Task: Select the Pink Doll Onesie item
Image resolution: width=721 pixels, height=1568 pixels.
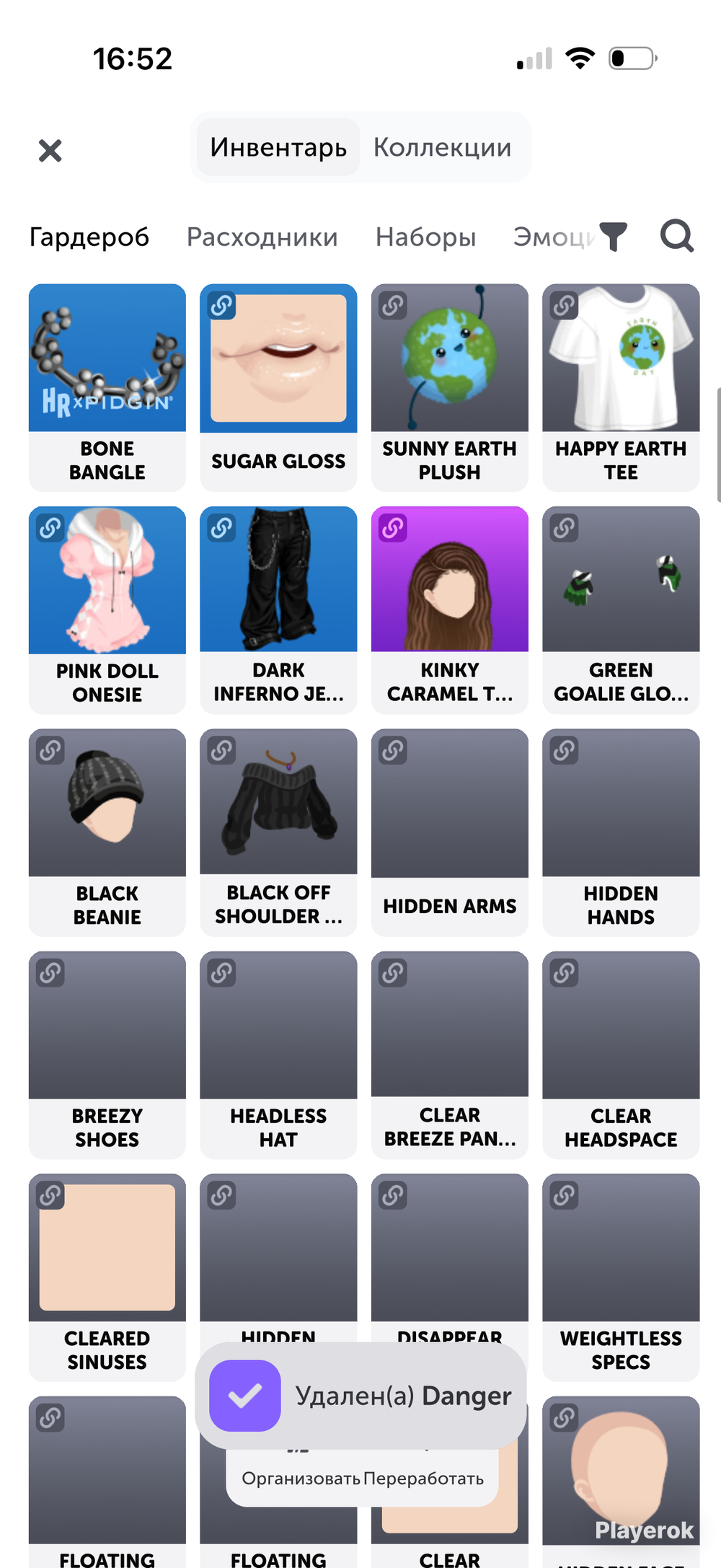Action: click(x=107, y=610)
